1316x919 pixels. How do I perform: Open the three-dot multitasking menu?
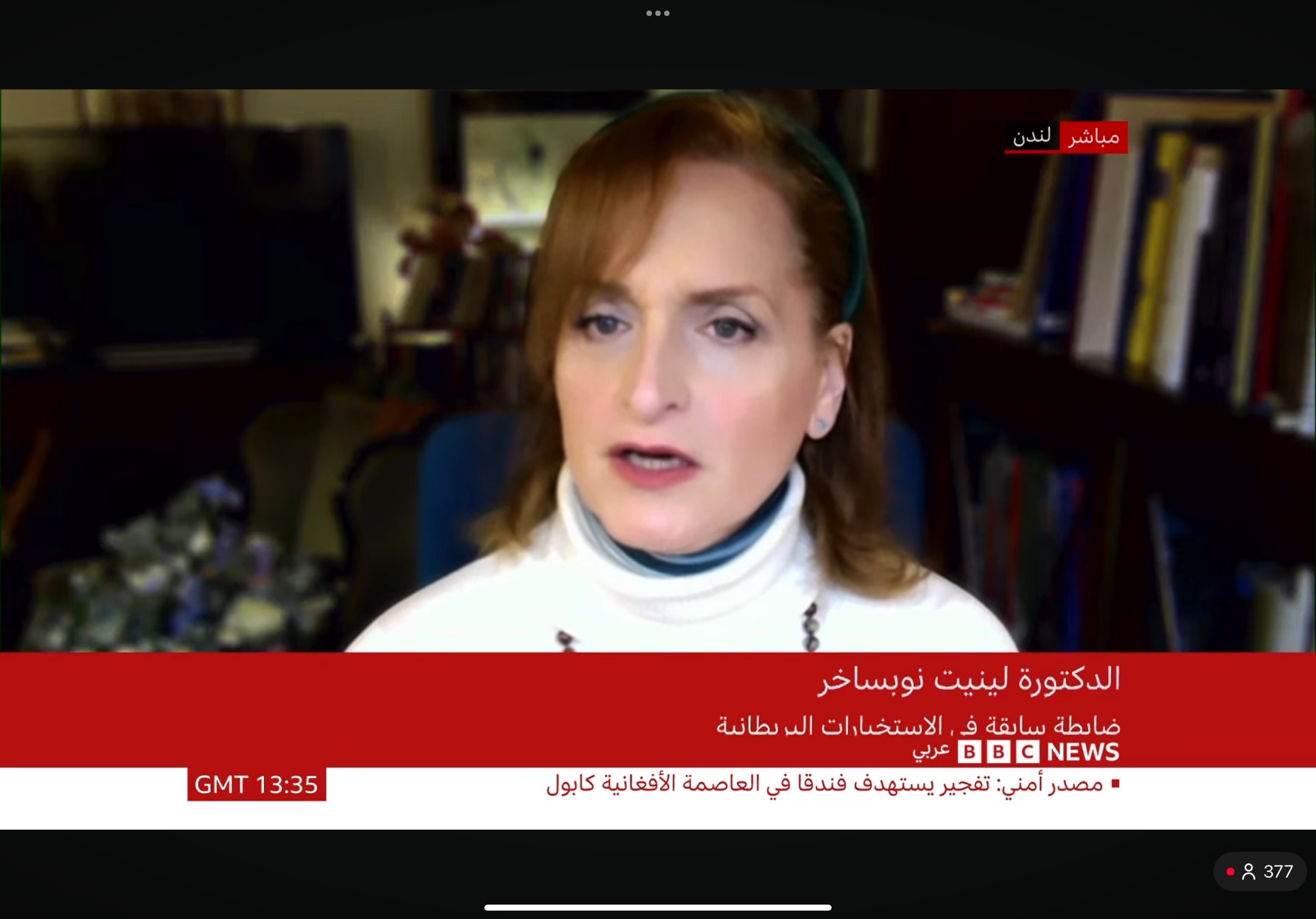click(657, 13)
